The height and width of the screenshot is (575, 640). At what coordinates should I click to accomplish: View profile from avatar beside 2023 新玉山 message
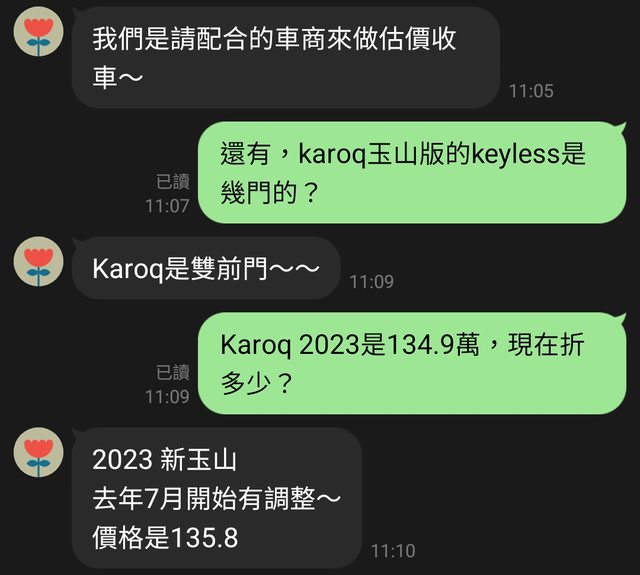38,453
